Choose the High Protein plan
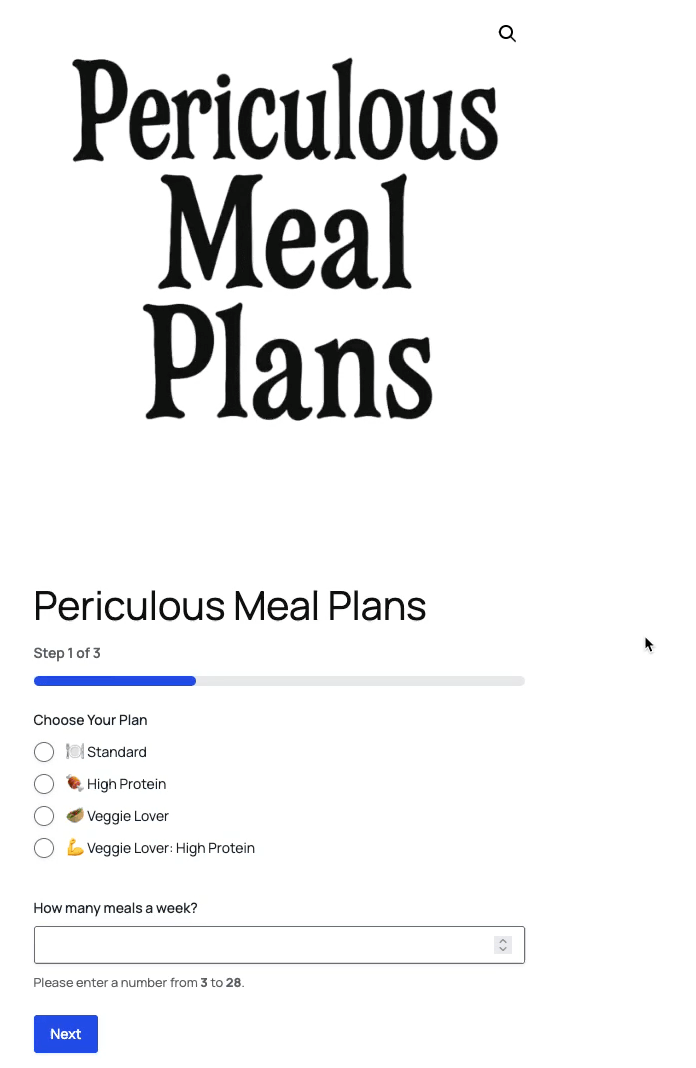This screenshot has width=696, height=1068. click(44, 784)
